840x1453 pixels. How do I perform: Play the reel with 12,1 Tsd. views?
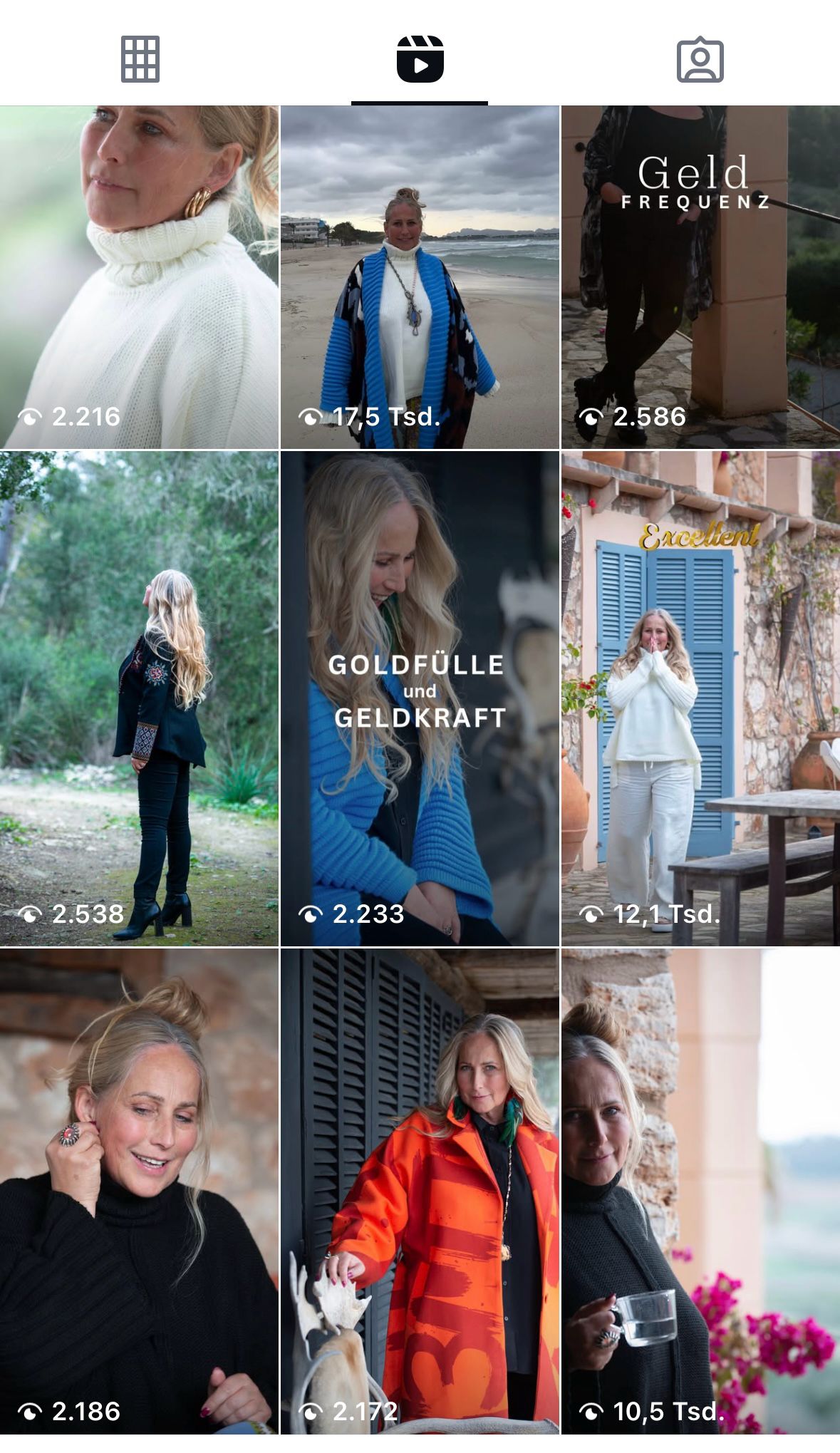pos(700,698)
